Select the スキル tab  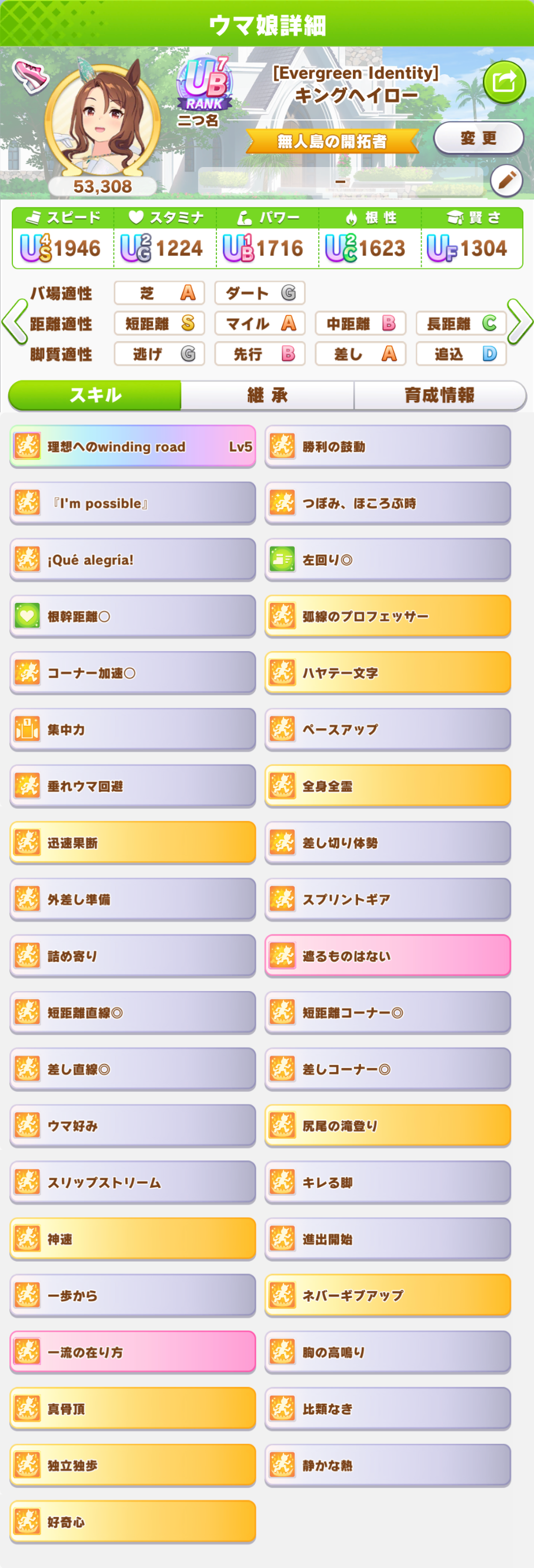click(x=95, y=395)
